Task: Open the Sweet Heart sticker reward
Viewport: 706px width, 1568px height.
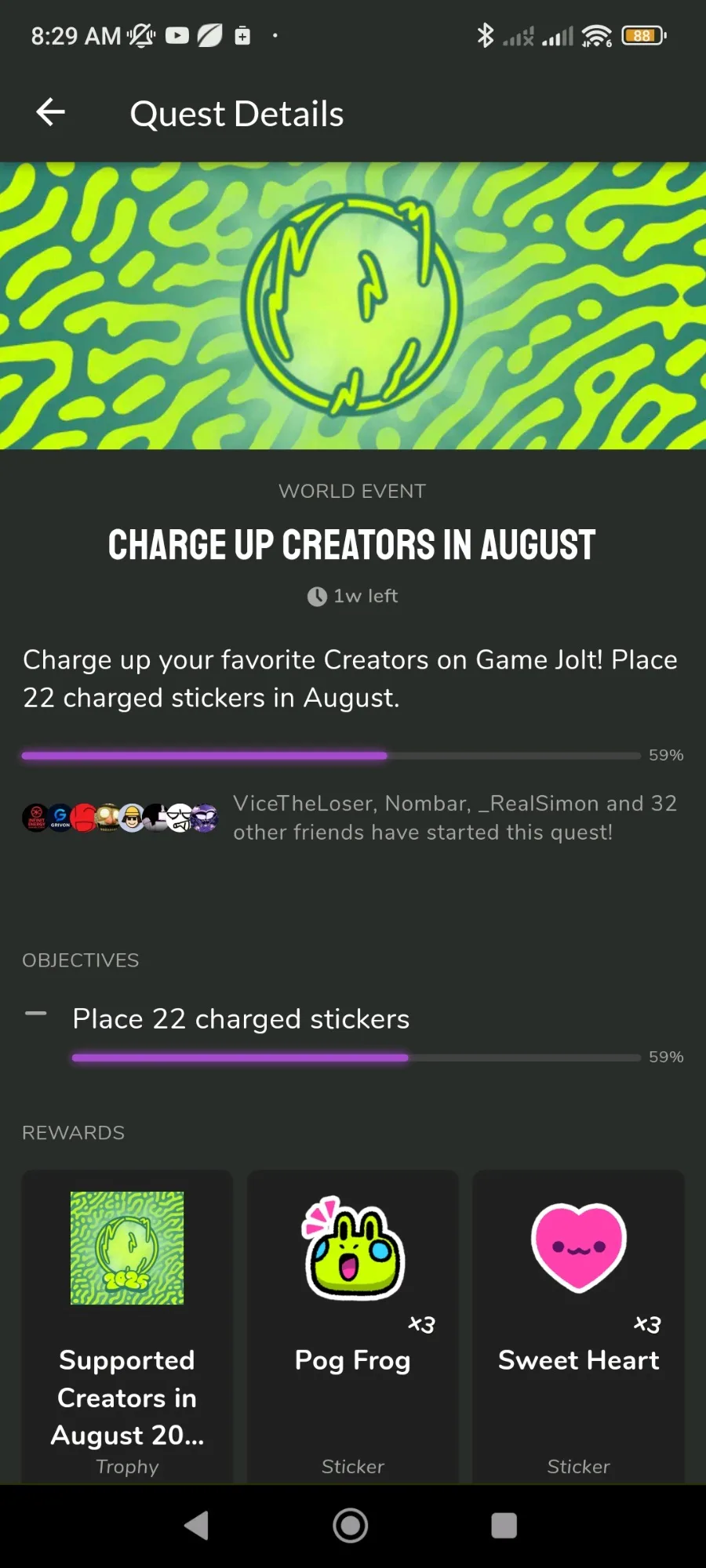Action: pos(578,1327)
